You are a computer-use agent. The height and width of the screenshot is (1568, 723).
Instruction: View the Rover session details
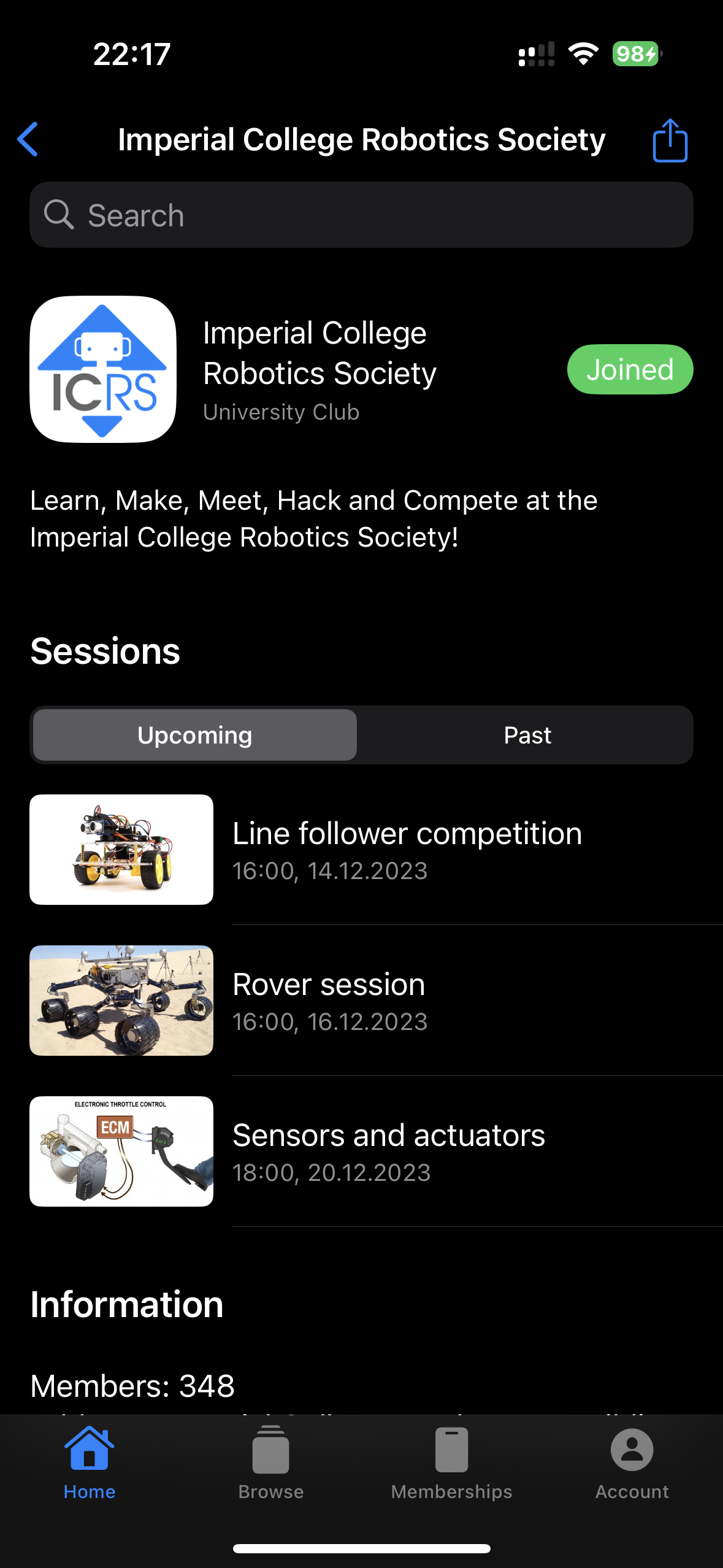pyautogui.click(x=329, y=1001)
